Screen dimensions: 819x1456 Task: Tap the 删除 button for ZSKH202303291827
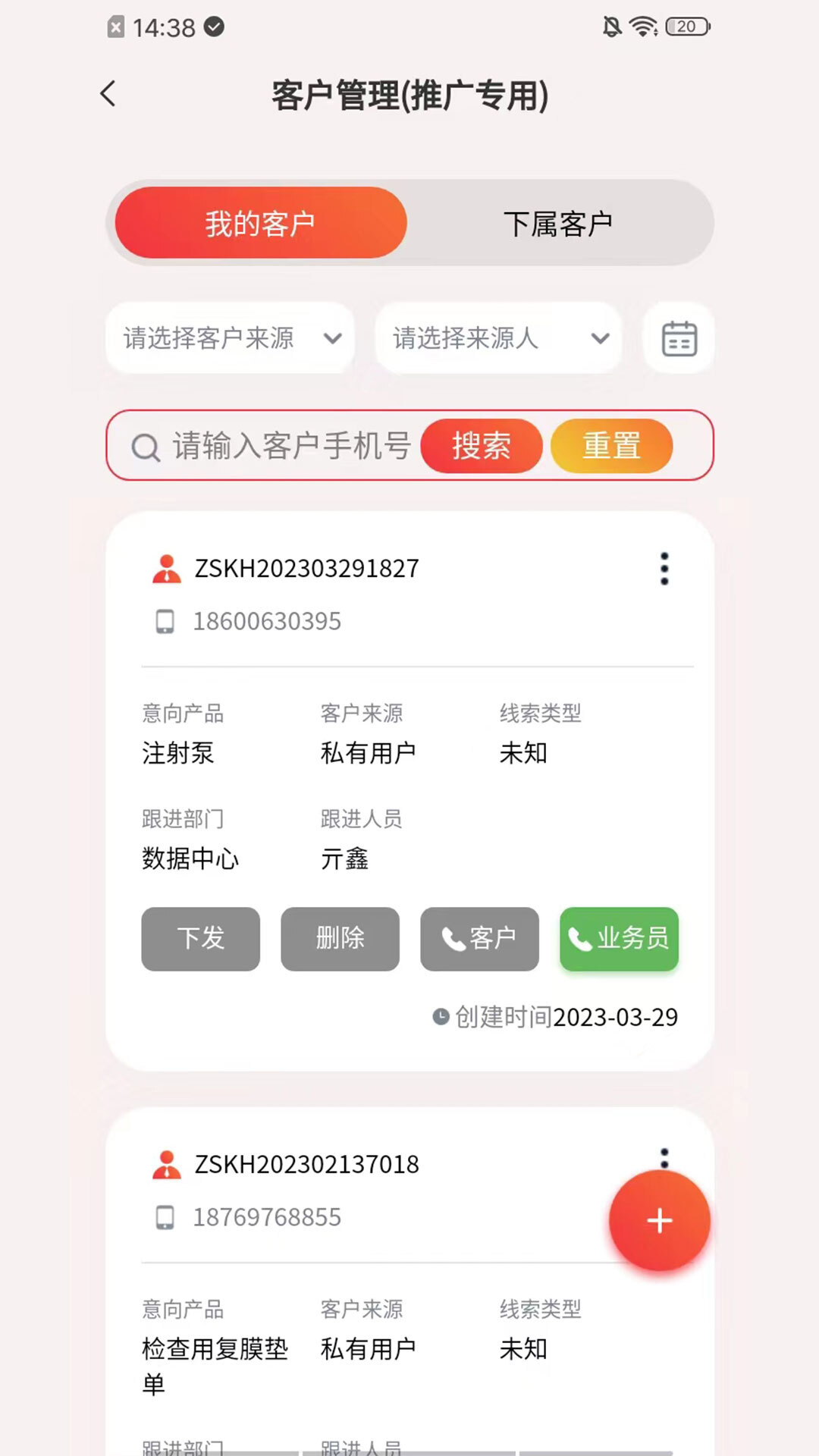tap(340, 940)
